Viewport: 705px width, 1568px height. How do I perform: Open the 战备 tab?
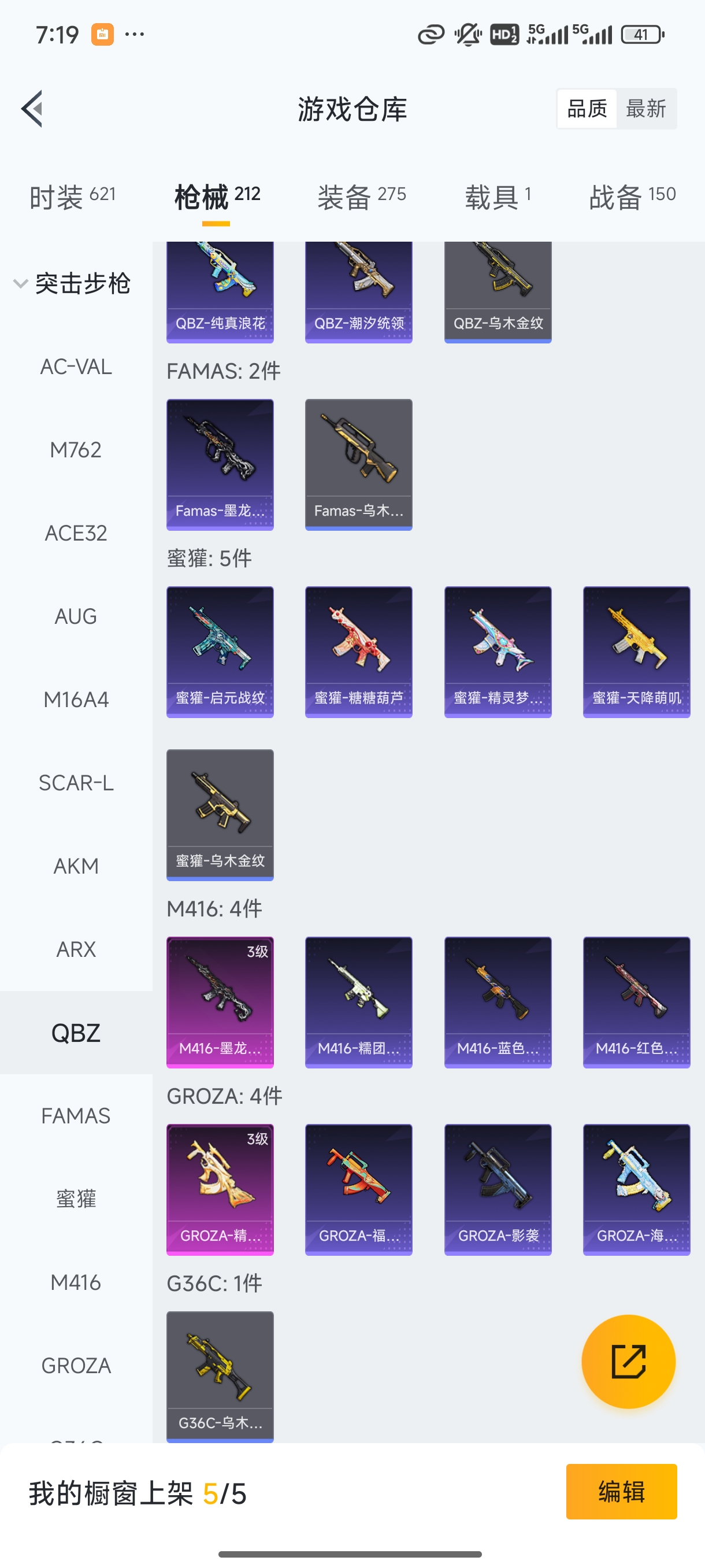pyautogui.click(x=632, y=197)
